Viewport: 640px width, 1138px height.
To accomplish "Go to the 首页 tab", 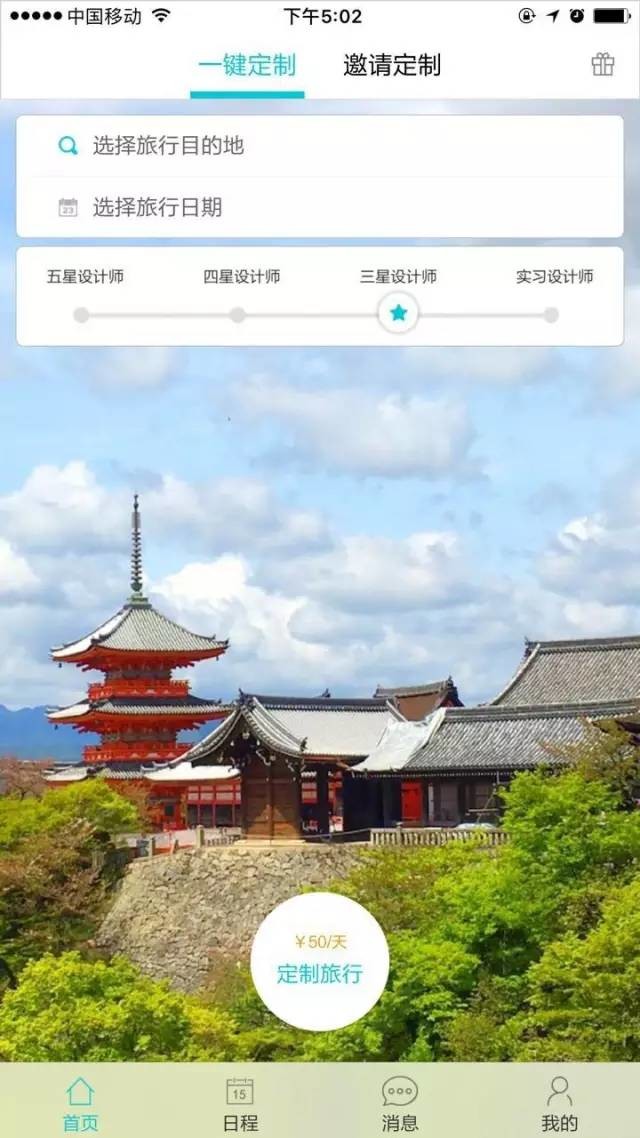I will 80,1102.
